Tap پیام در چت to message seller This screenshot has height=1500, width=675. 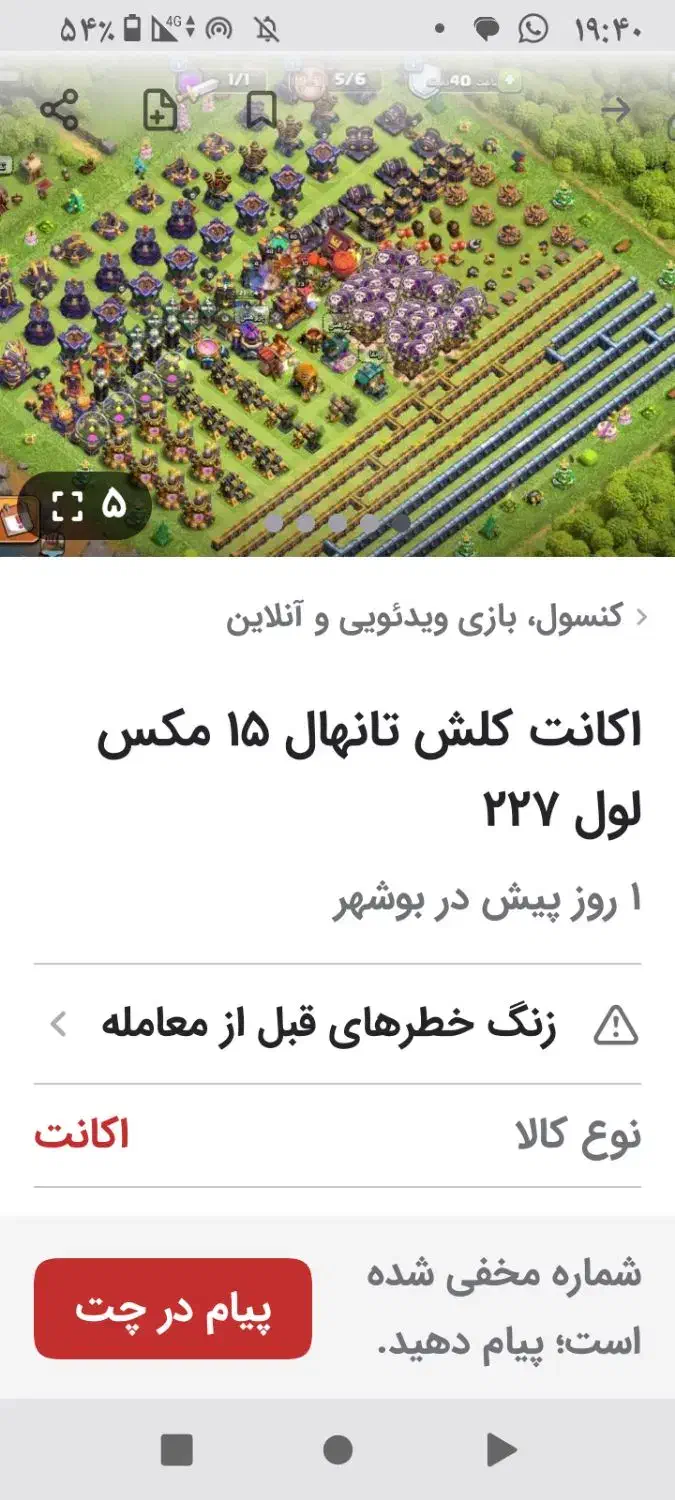point(173,1308)
